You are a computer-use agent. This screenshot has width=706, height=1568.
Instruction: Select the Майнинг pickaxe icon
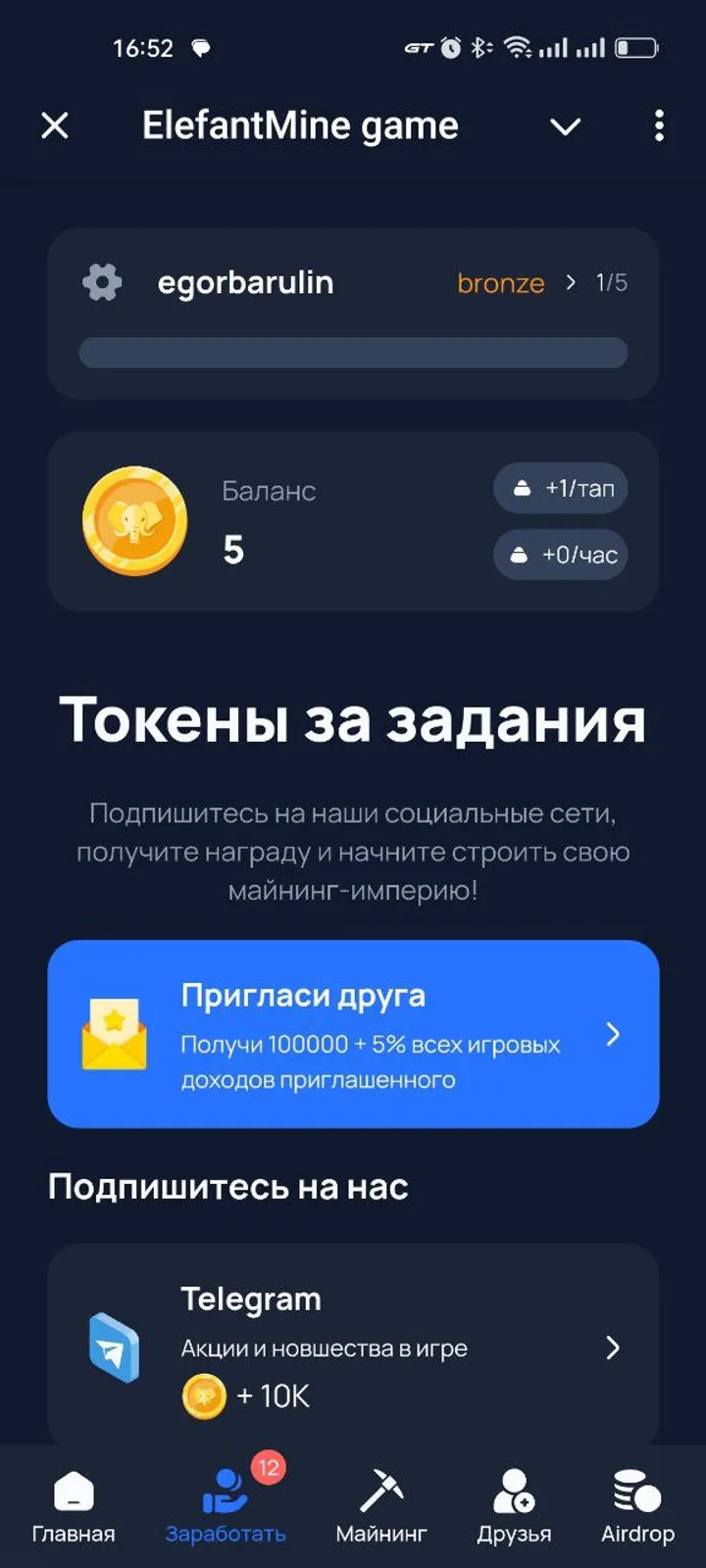pyautogui.click(x=381, y=1488)
